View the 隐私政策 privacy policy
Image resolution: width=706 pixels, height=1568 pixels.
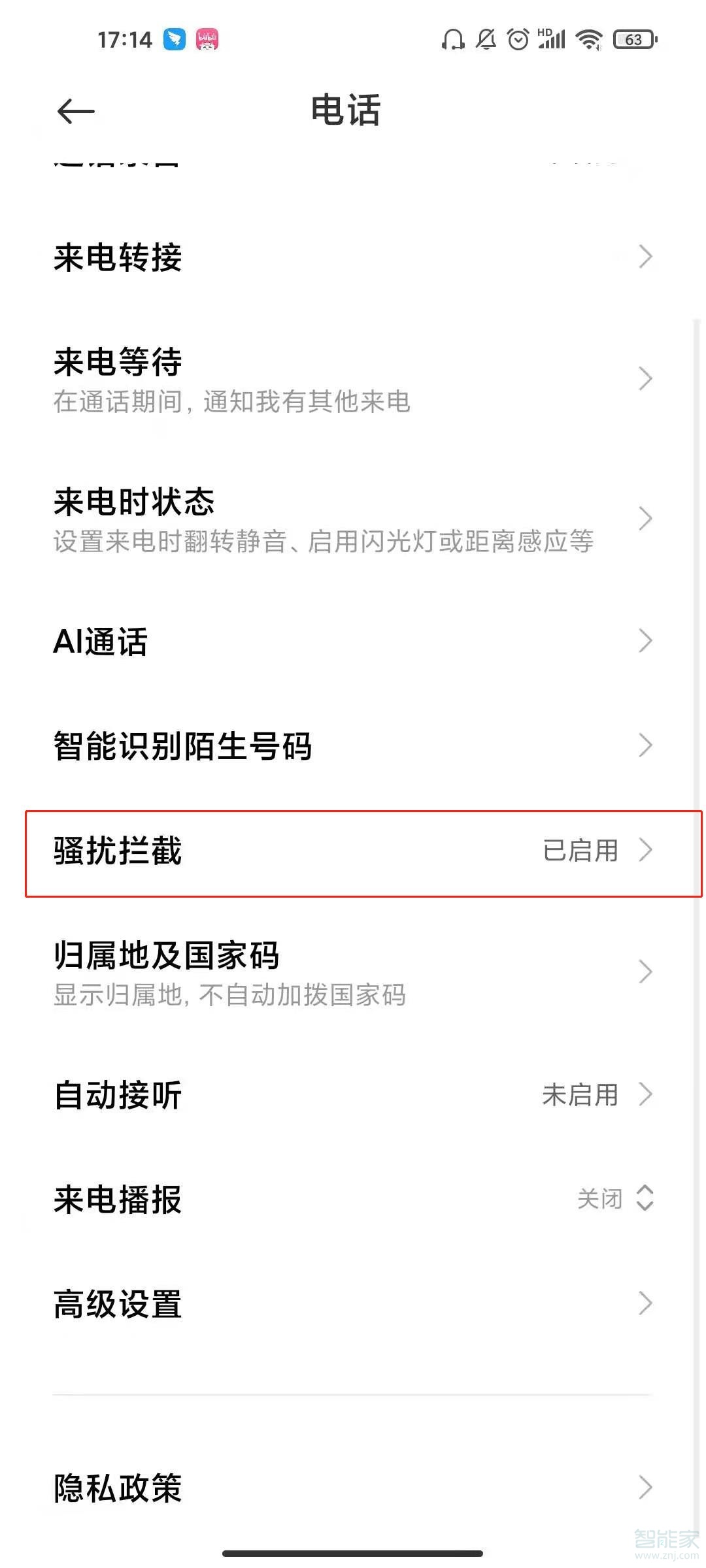pyautogui.click(x=353, y=1488)
